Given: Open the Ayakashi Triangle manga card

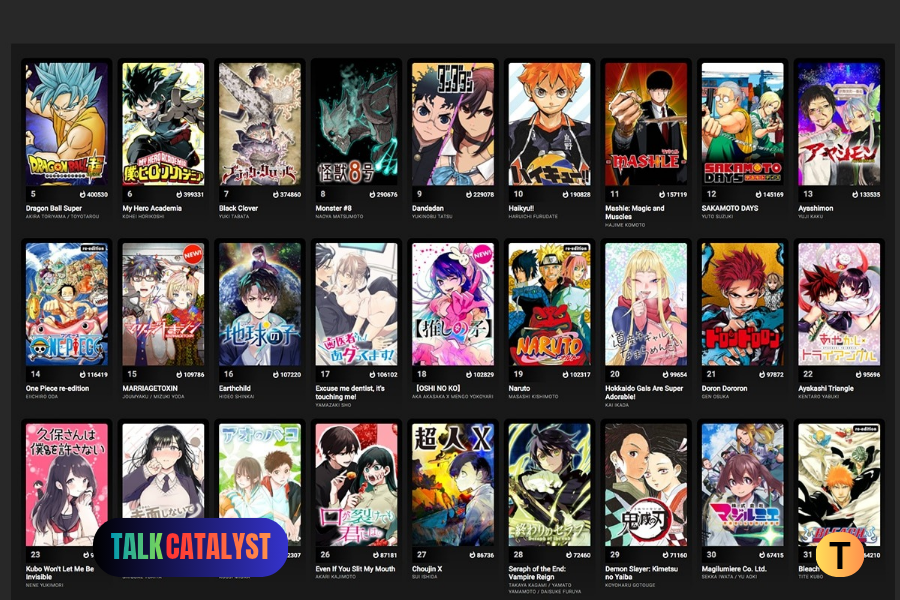Looking at the screenshot, I should (x=839, y=304).
